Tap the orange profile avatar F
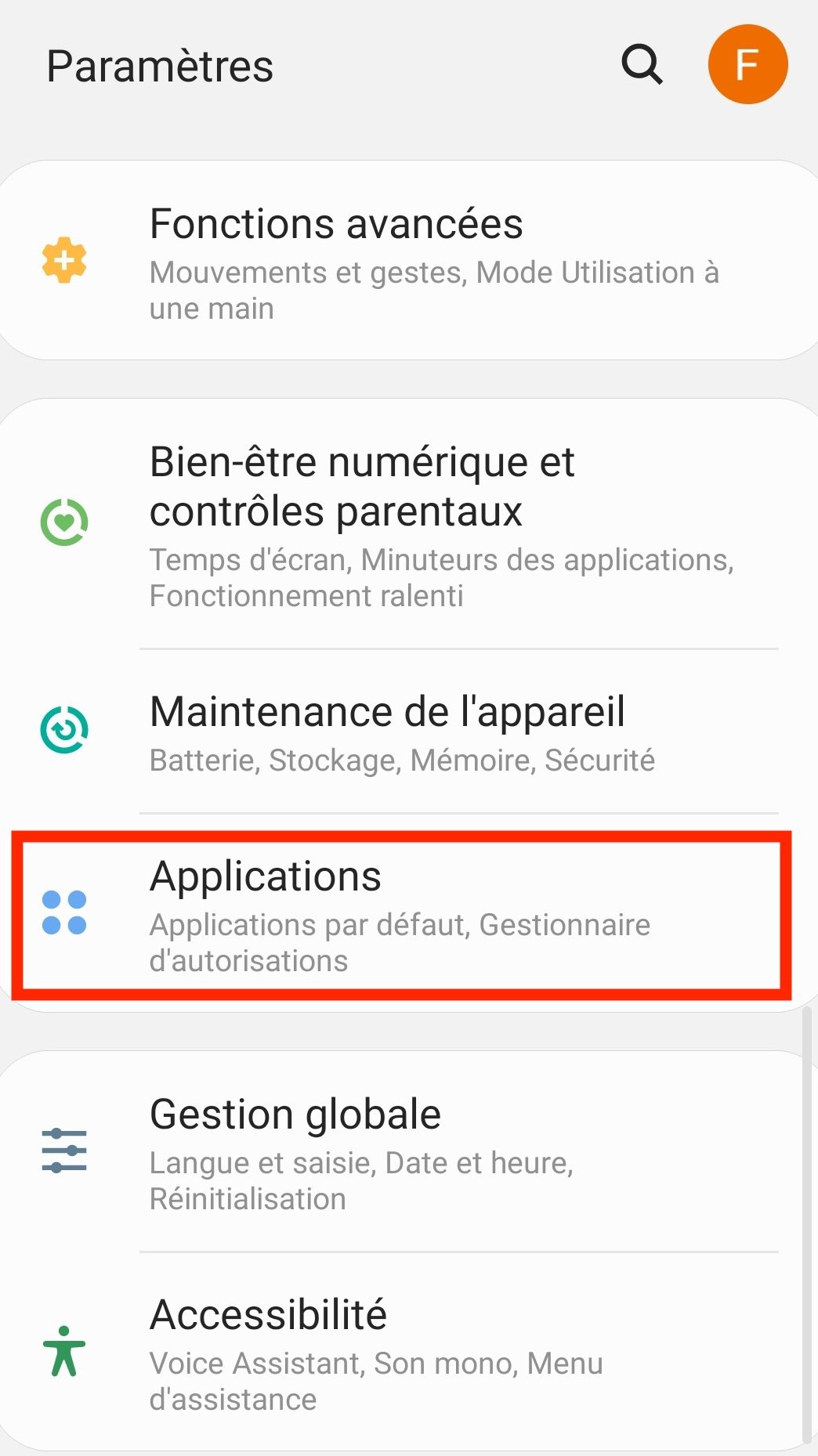 click(x=748, y=64)
